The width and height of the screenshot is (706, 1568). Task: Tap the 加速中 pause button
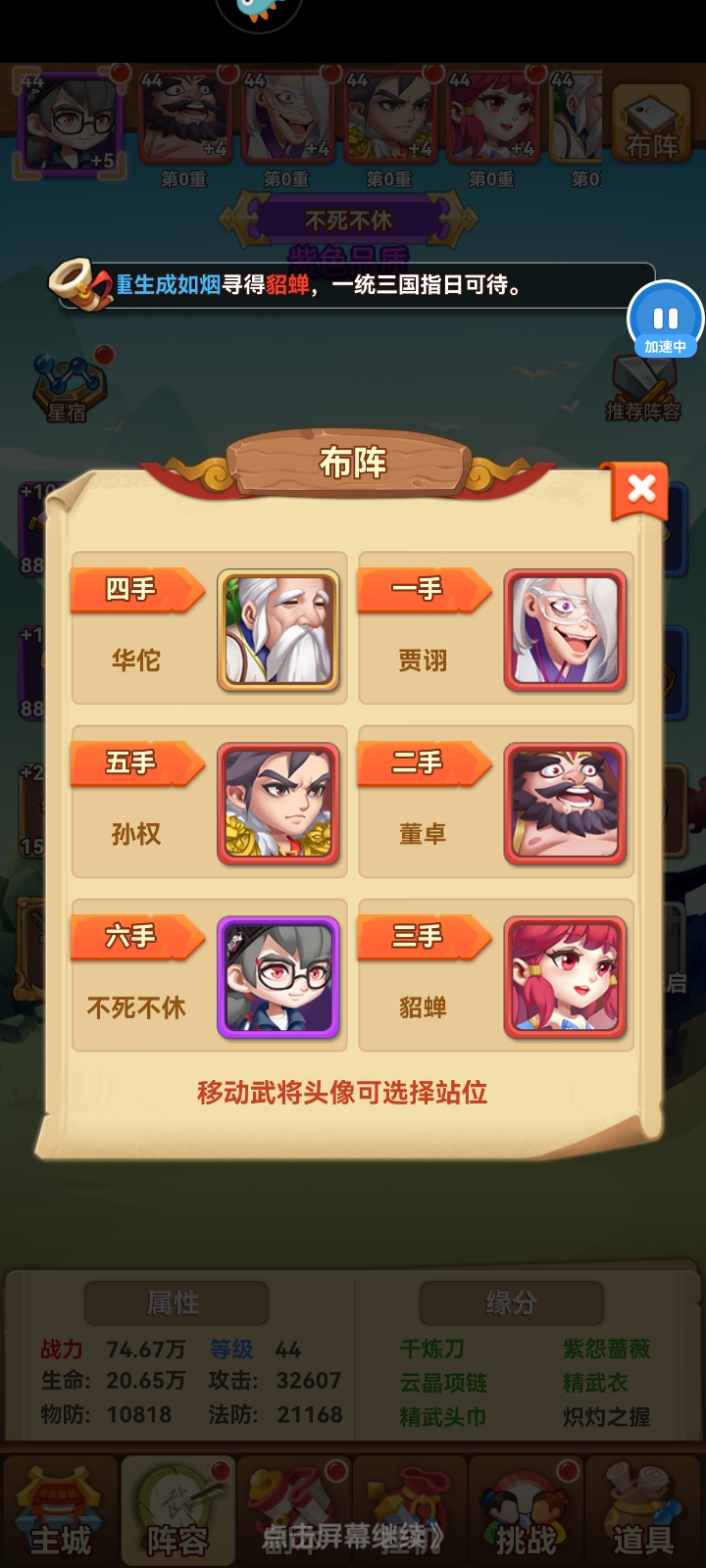pyautogui.click(x=666, y=319)
